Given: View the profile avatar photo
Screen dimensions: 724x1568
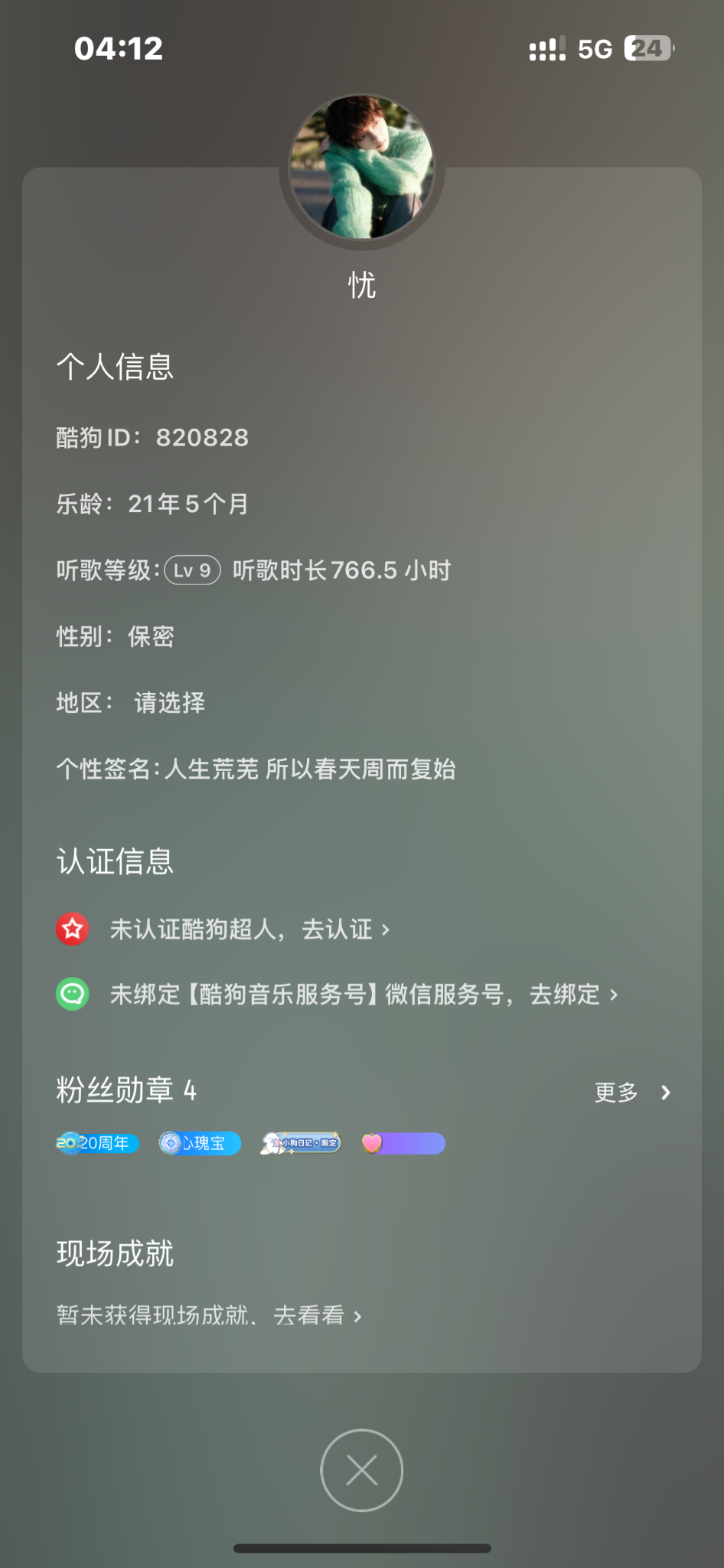Looking at the screenshot, I should (x=361, y=168).
